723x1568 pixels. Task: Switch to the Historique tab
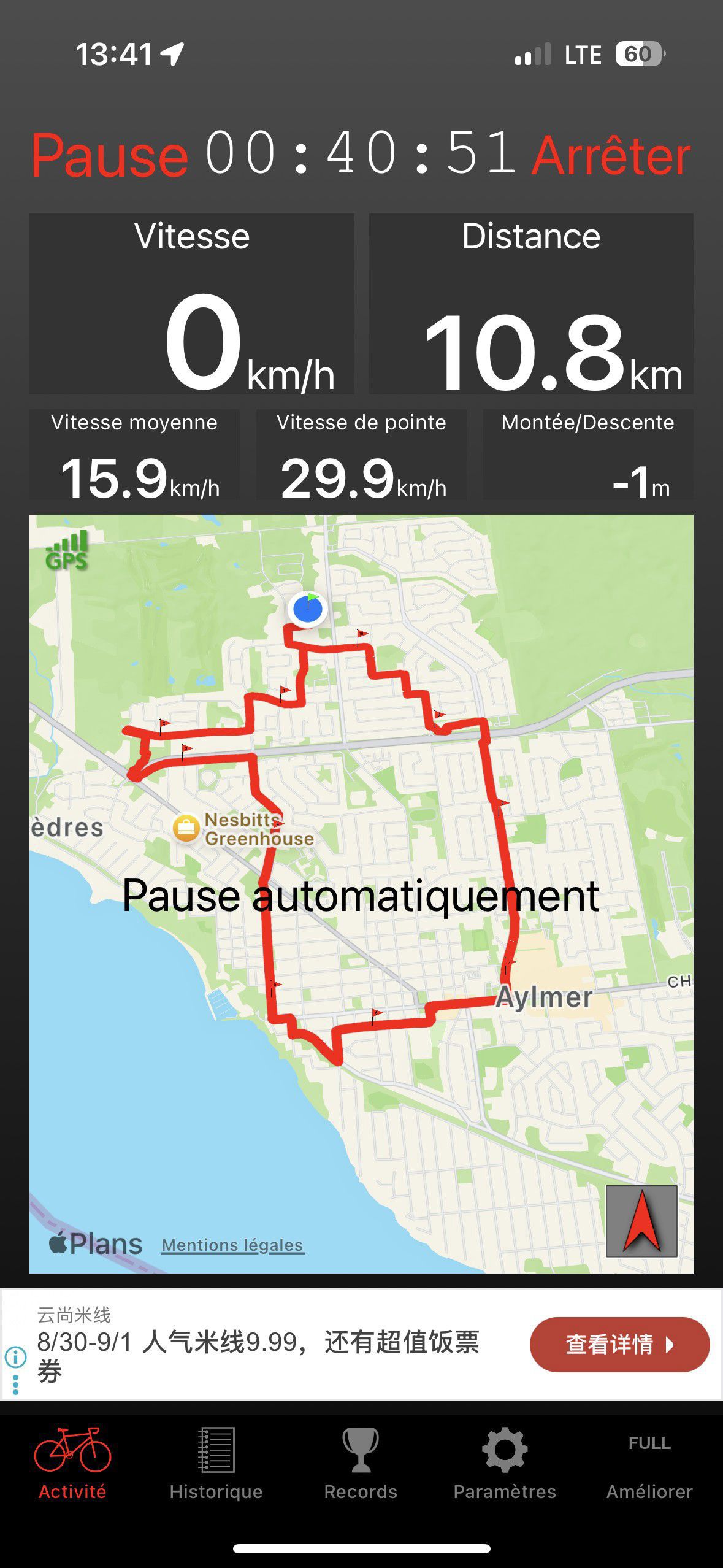[x=216, y=1464]
